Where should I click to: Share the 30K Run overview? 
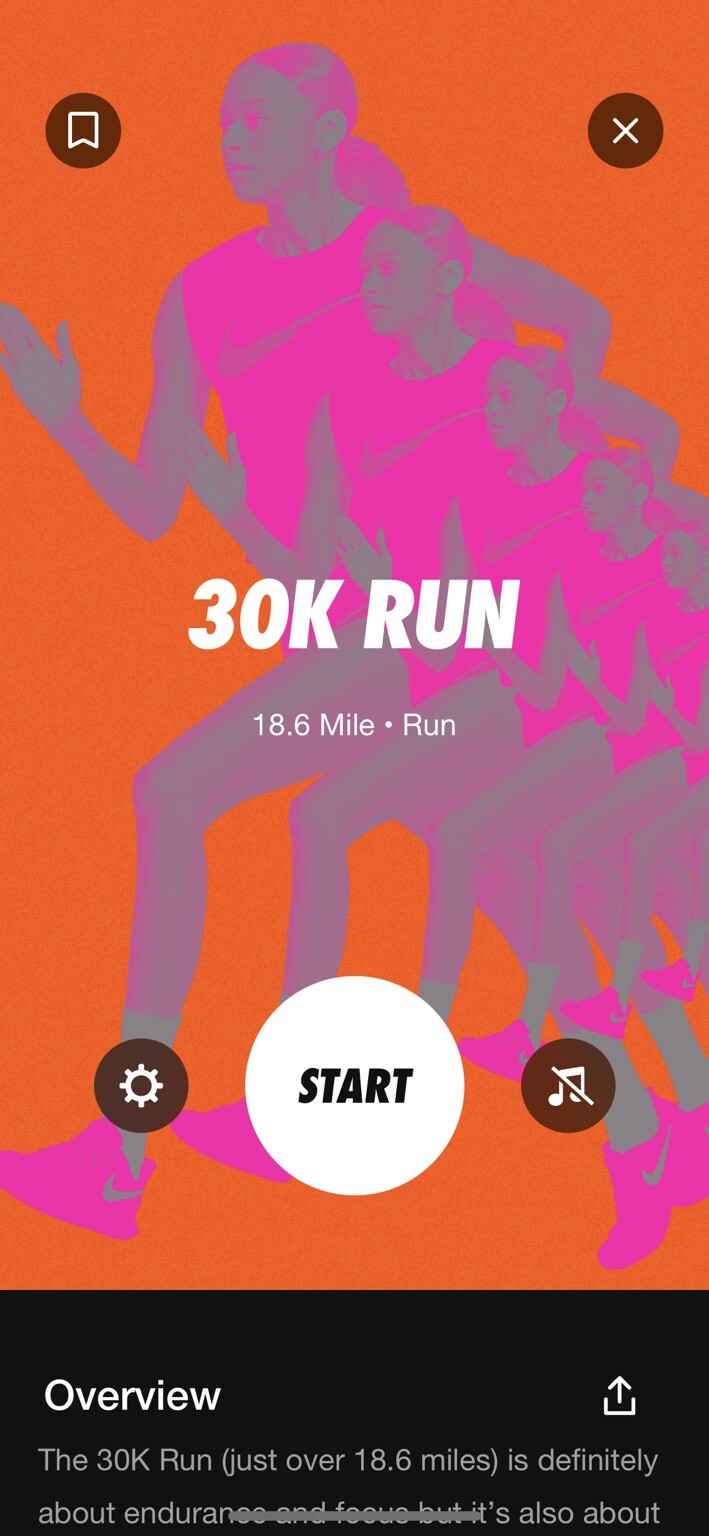click(x=619, y=1396)
